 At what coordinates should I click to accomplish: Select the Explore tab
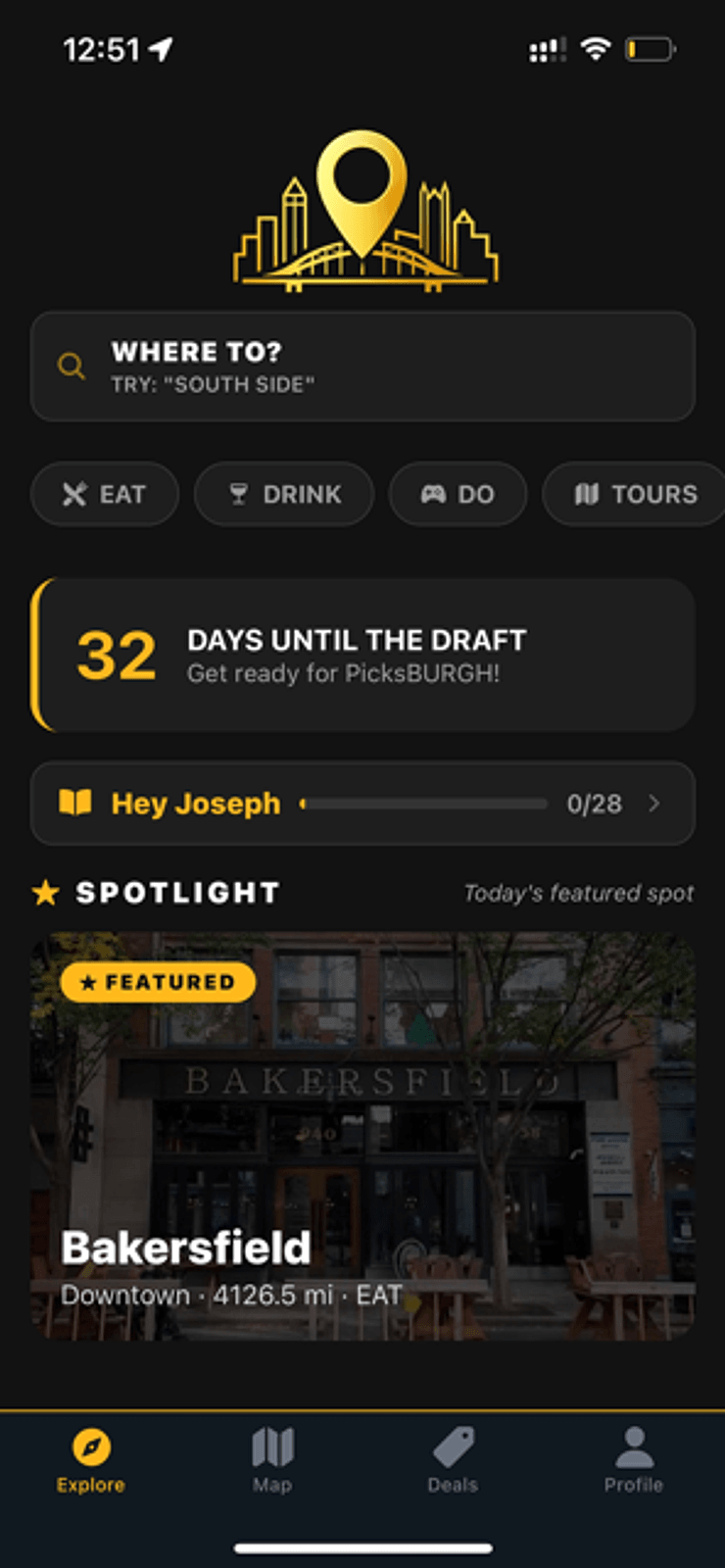point(90,1458)
